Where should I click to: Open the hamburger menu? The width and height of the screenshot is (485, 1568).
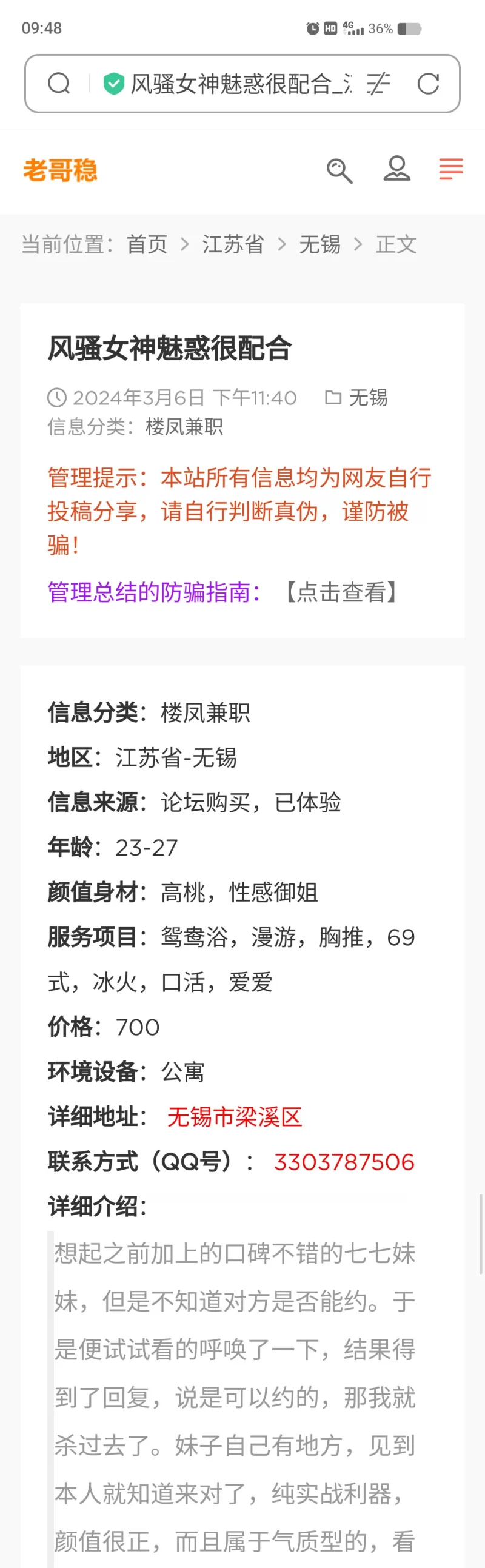[x=451, y=169]
